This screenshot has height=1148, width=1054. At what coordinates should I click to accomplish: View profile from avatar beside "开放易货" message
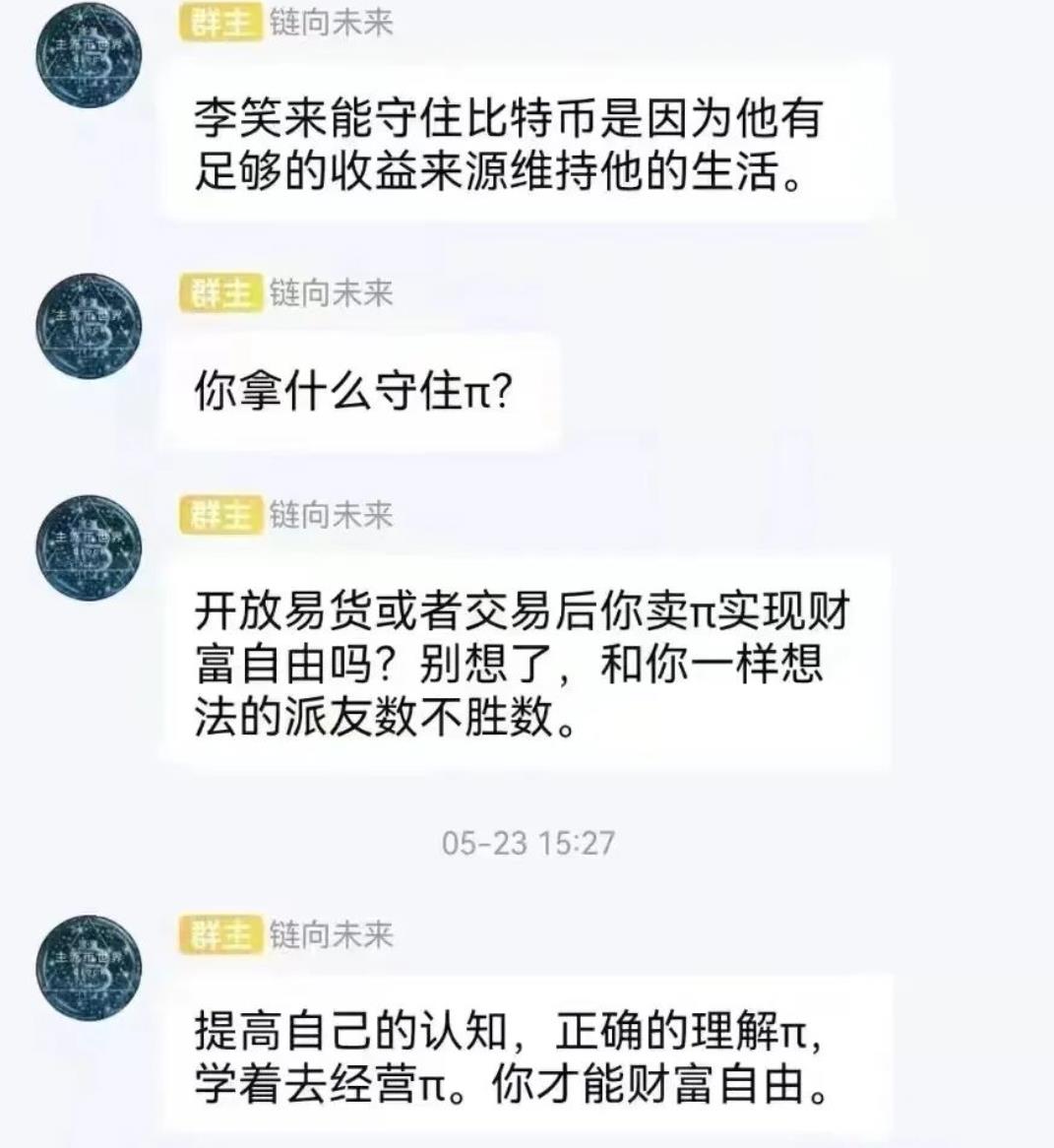coord(89,548)
